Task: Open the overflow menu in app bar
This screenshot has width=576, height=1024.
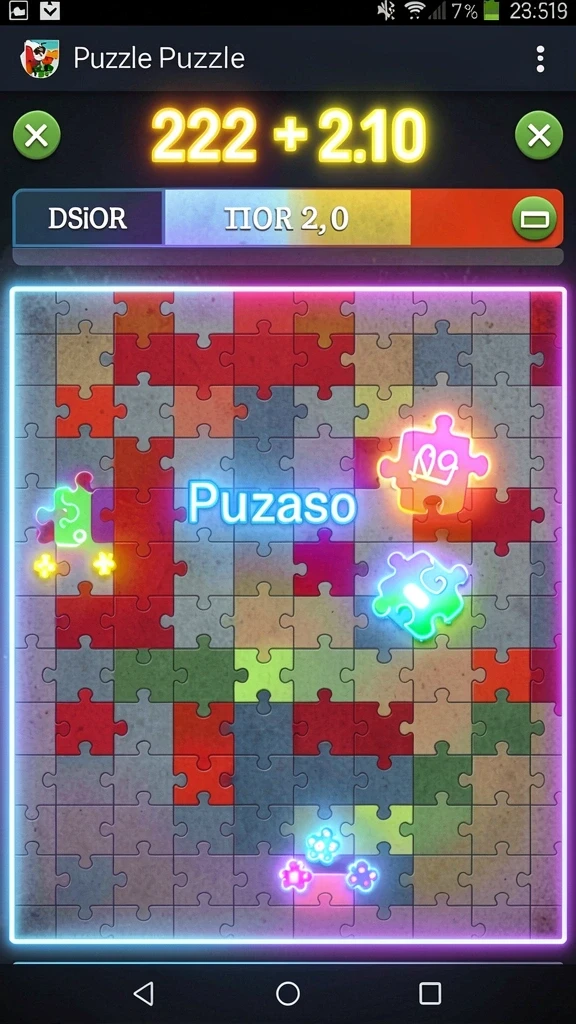Action: point(539,59)
